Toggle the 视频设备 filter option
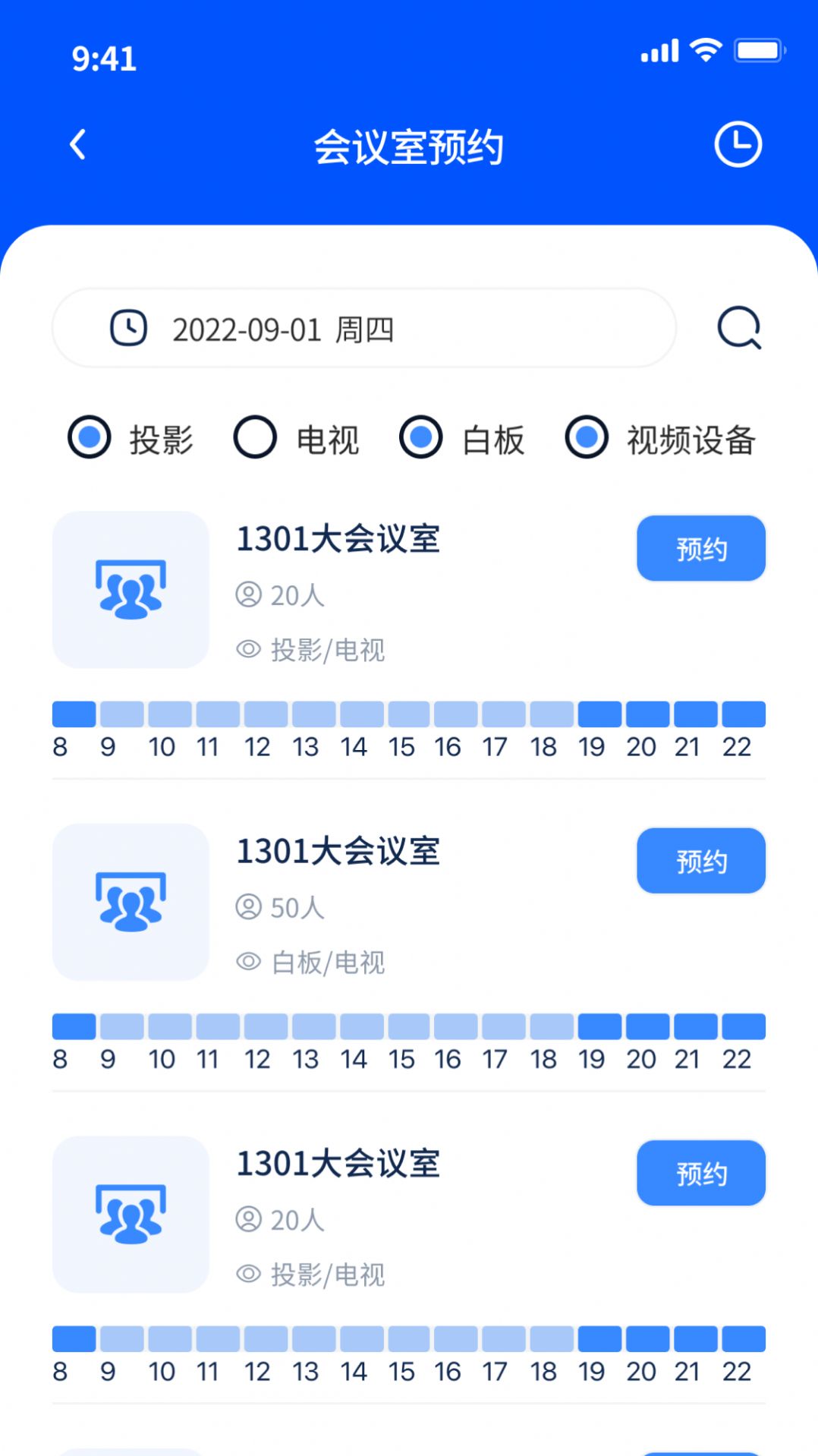Viewport: 818px width, 1456px height. click(586, 438)
